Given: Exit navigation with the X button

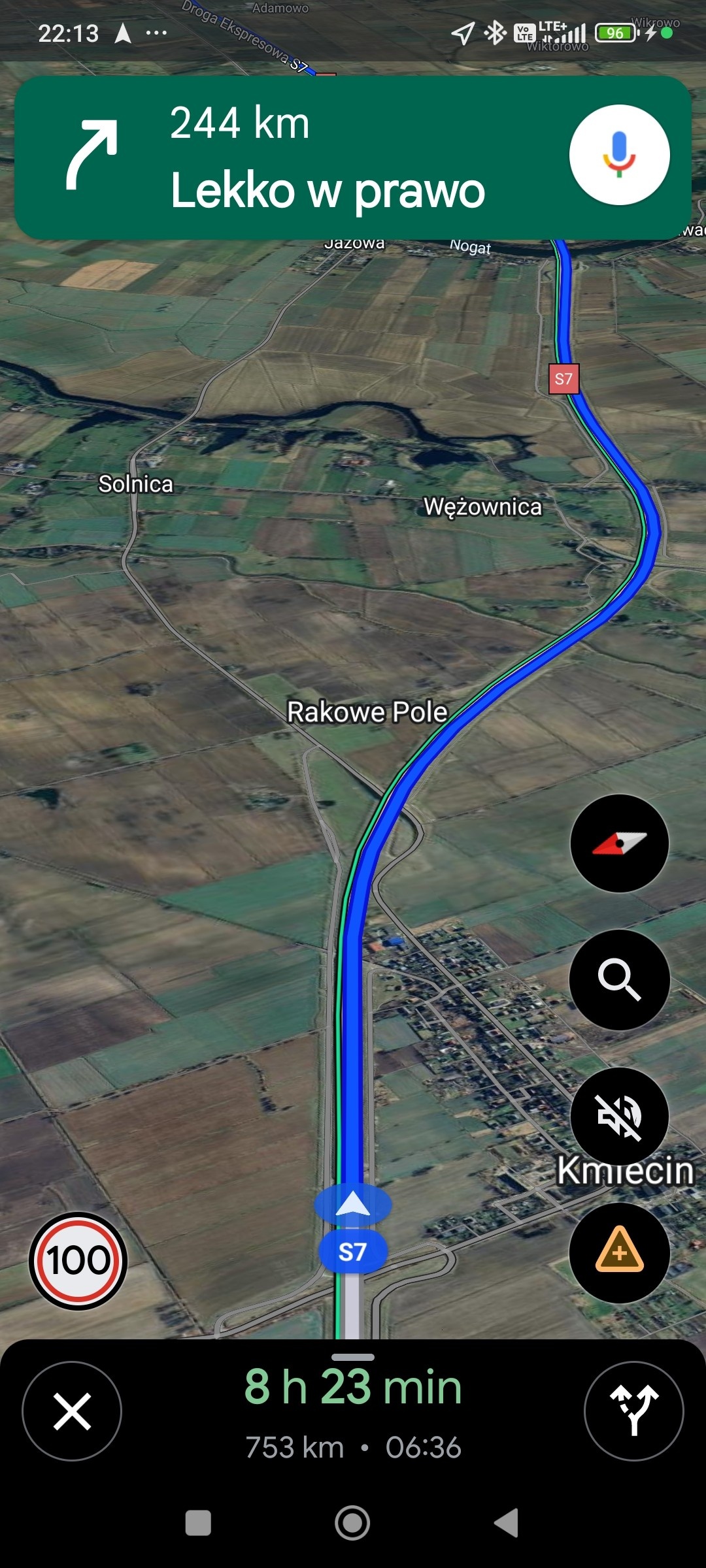Looking at the screenshot, I should click(x=72, y=1411).
